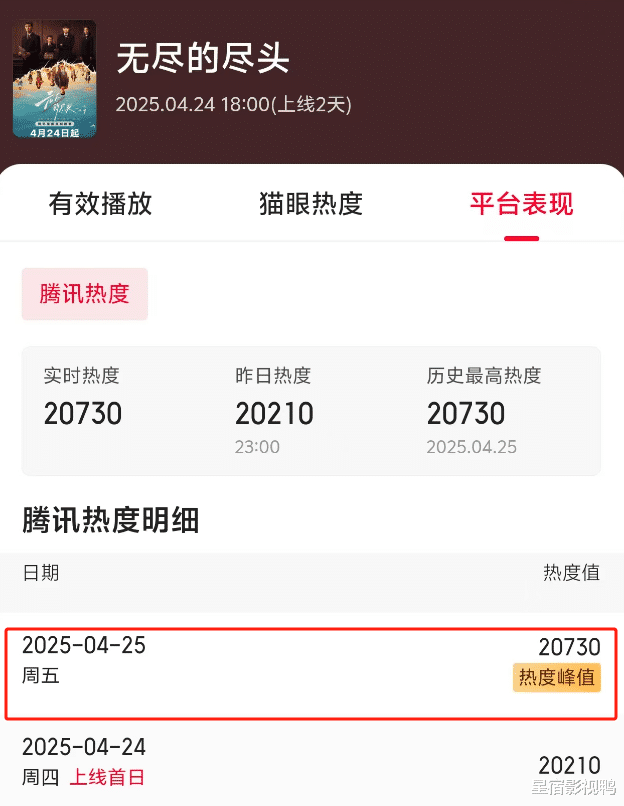Switch to the 有效播放 tab

[100, 204]
